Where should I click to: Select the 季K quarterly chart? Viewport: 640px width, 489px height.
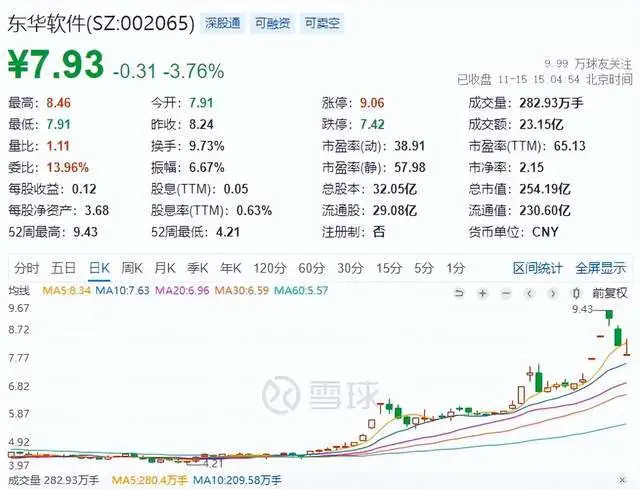click(197, 268)
